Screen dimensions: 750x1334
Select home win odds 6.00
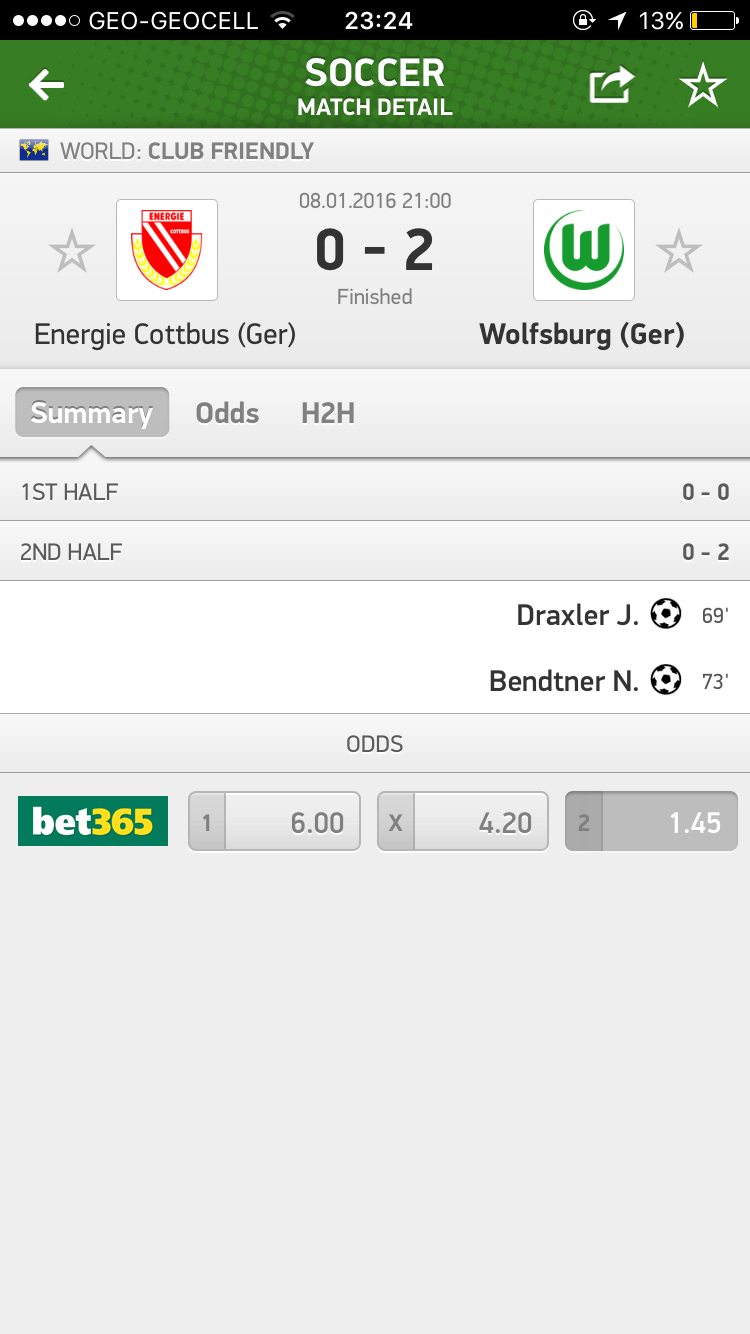click(275, 822)
